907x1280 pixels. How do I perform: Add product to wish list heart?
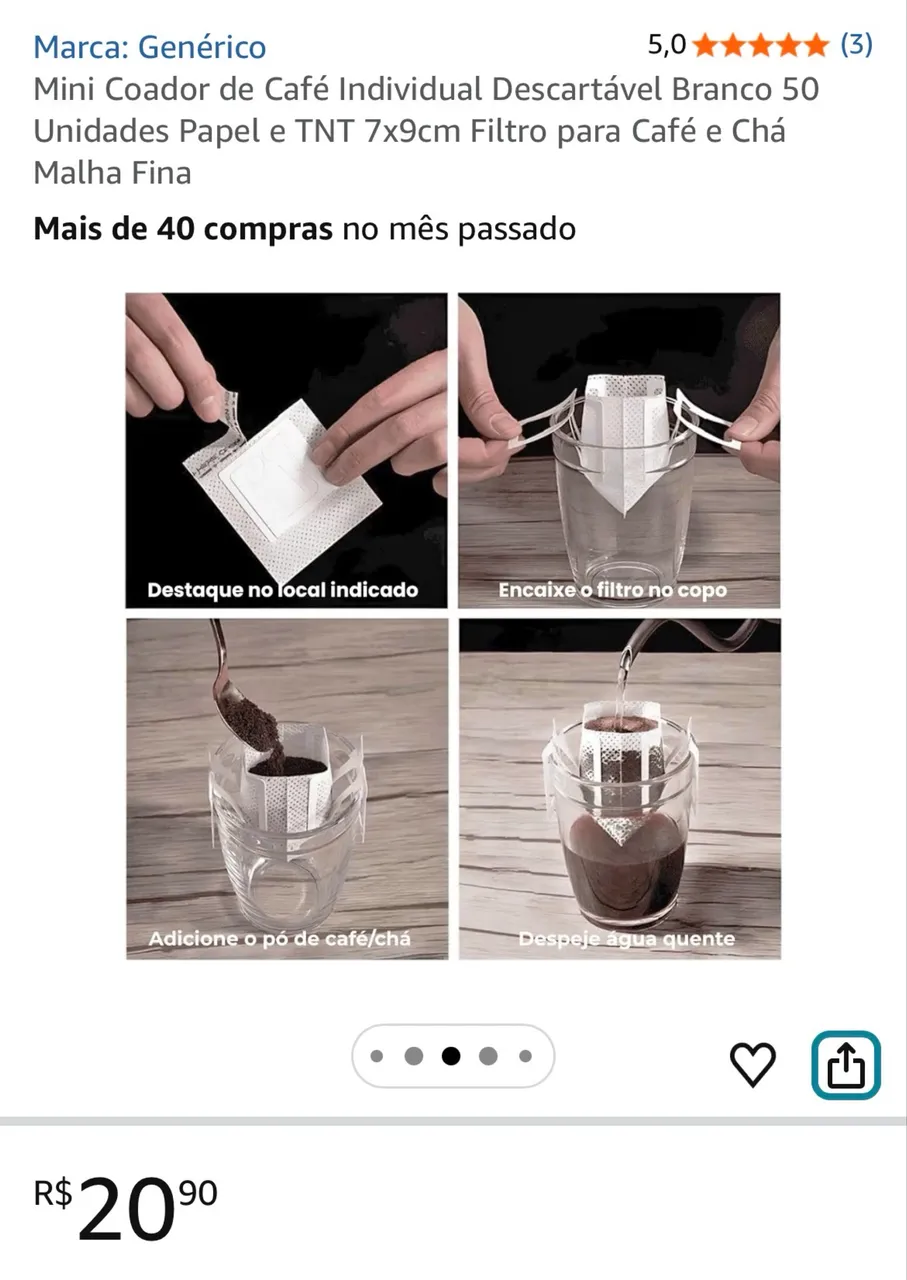pyautogui.click(x=753, y=1065)
